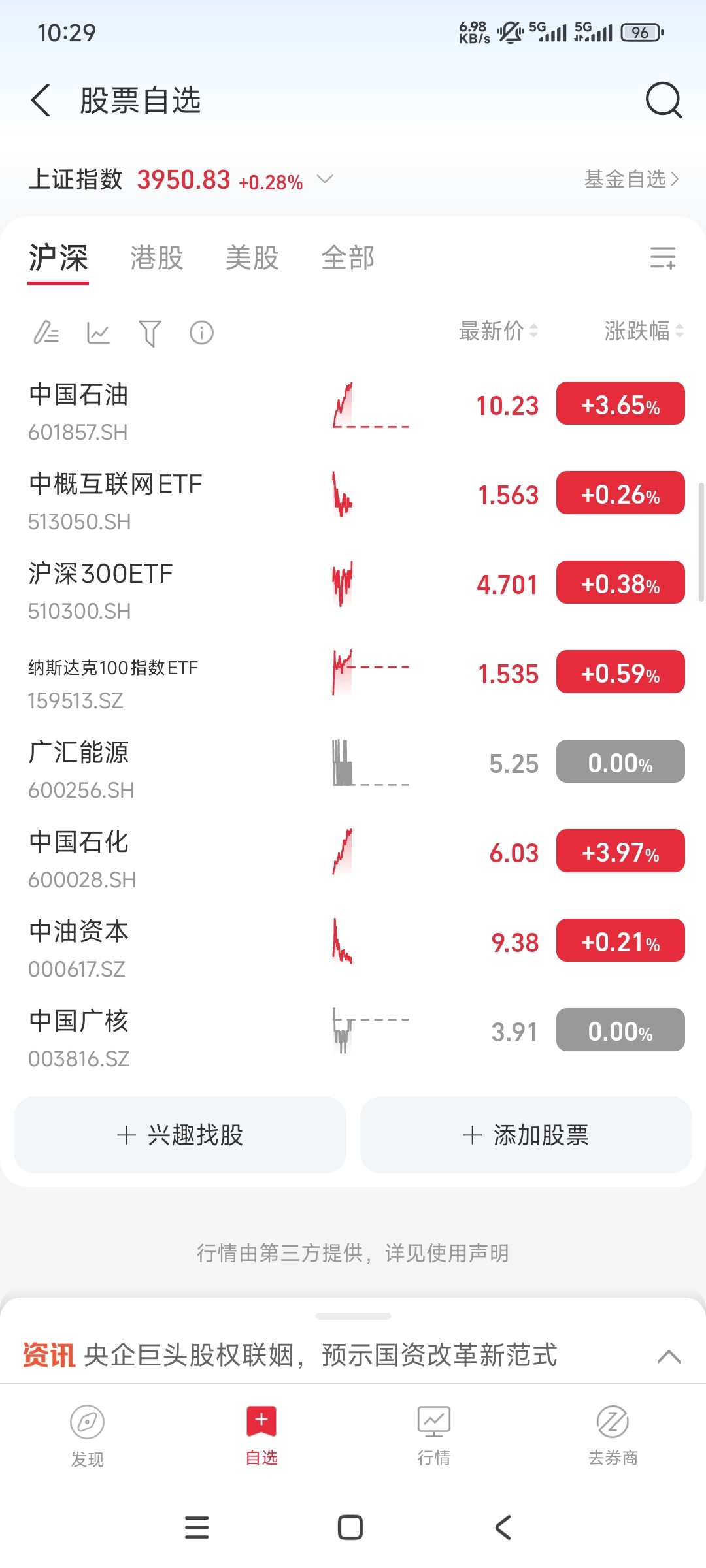
Task: Open the search magnifier icon
Action: coord(664,101)
